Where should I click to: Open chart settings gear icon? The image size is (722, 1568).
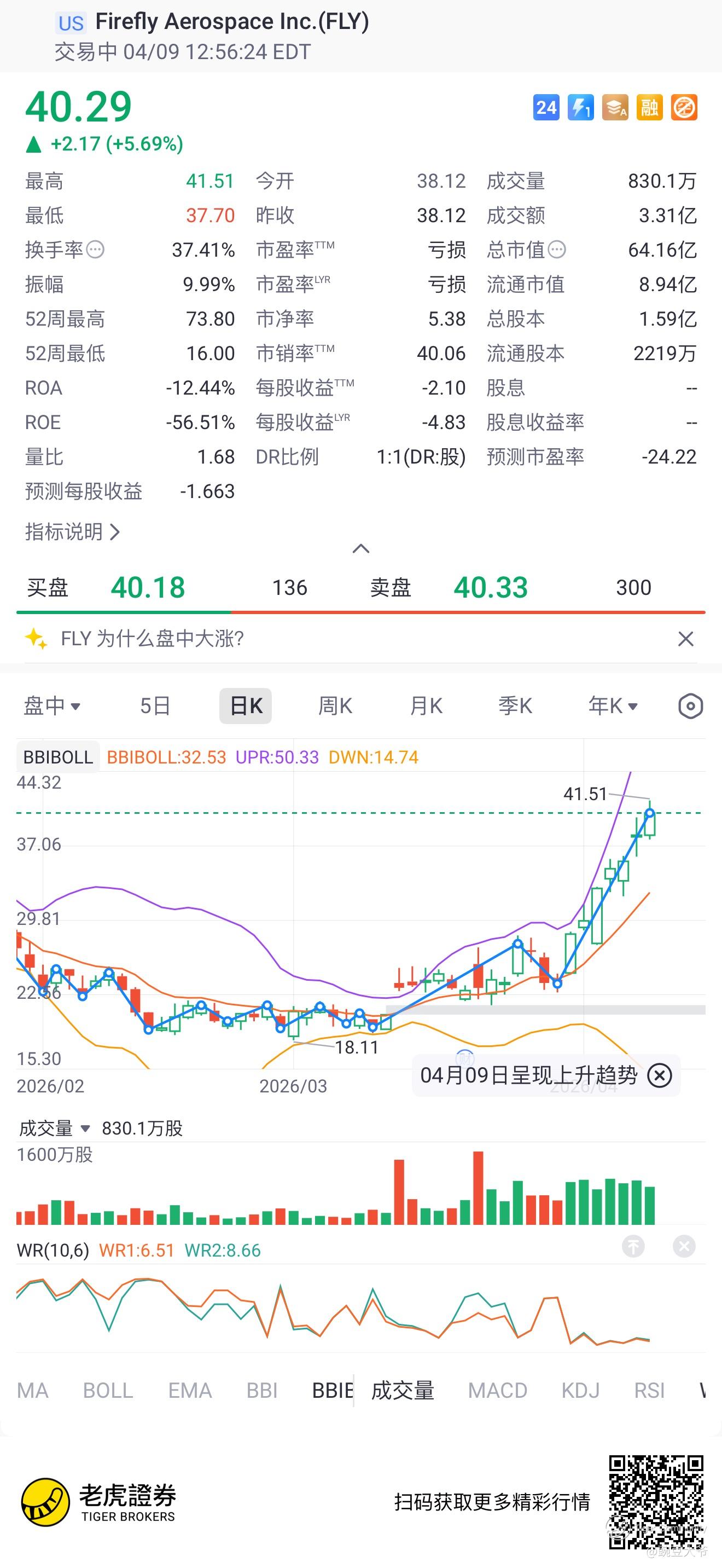690,706
